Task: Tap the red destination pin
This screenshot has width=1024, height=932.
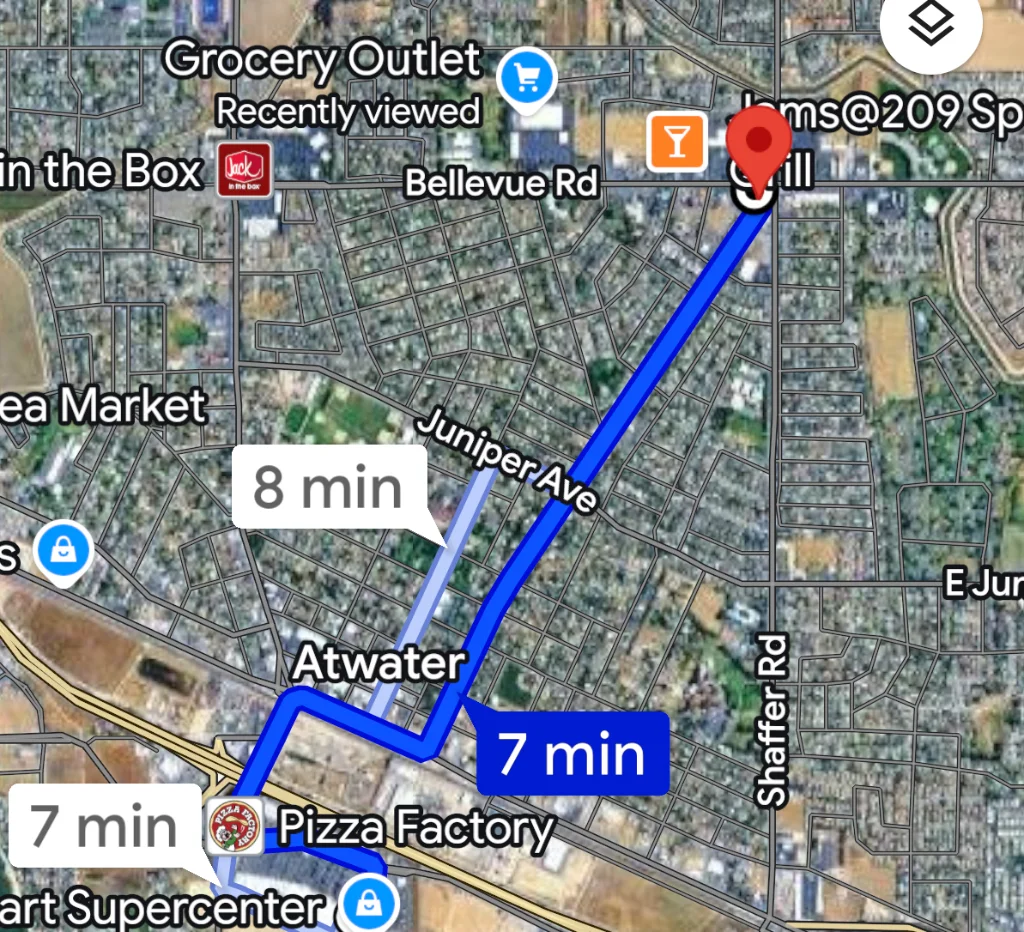Action: [x=757, y=146]
